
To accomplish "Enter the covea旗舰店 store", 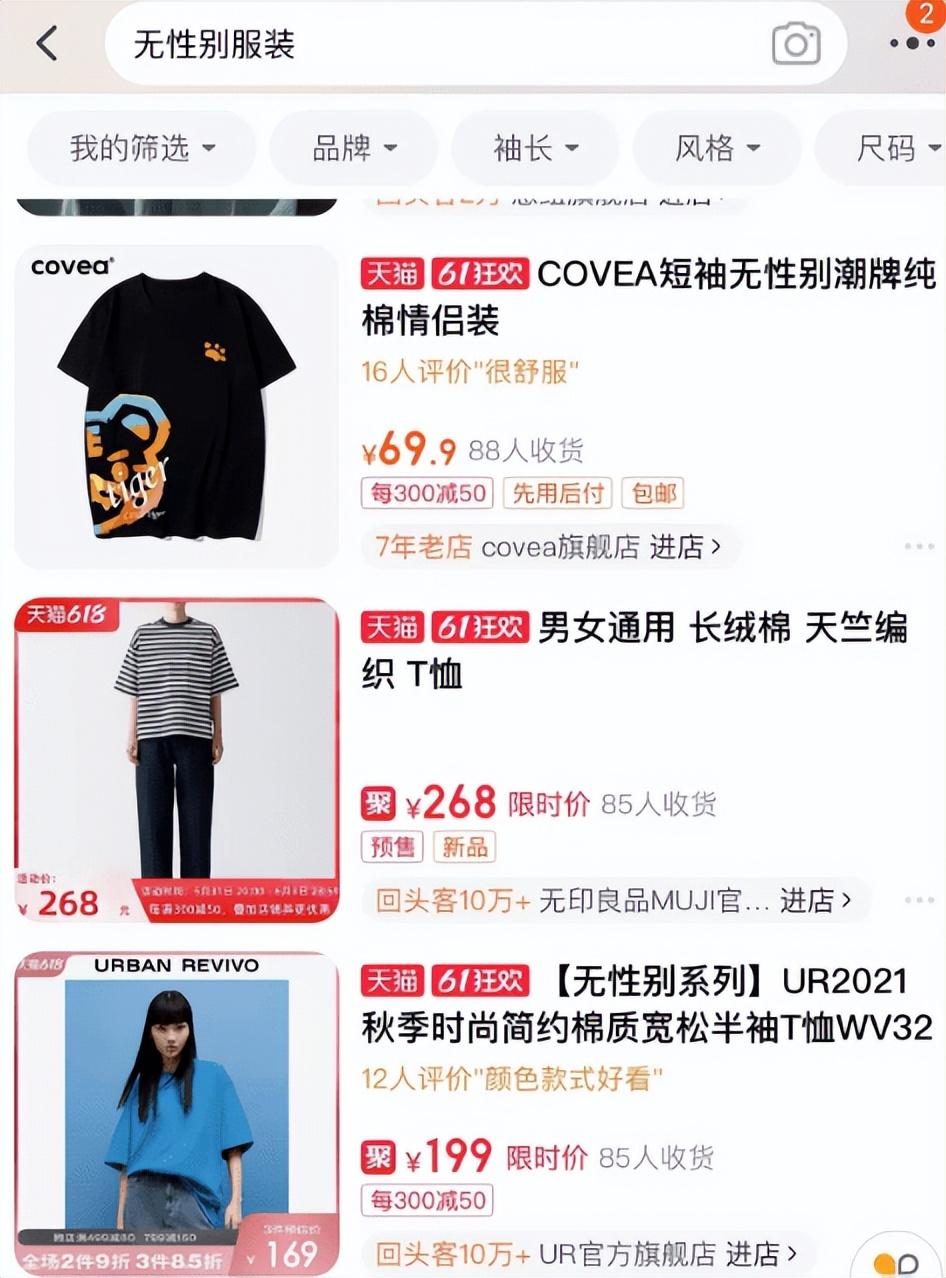I will (x=550, y=547).
